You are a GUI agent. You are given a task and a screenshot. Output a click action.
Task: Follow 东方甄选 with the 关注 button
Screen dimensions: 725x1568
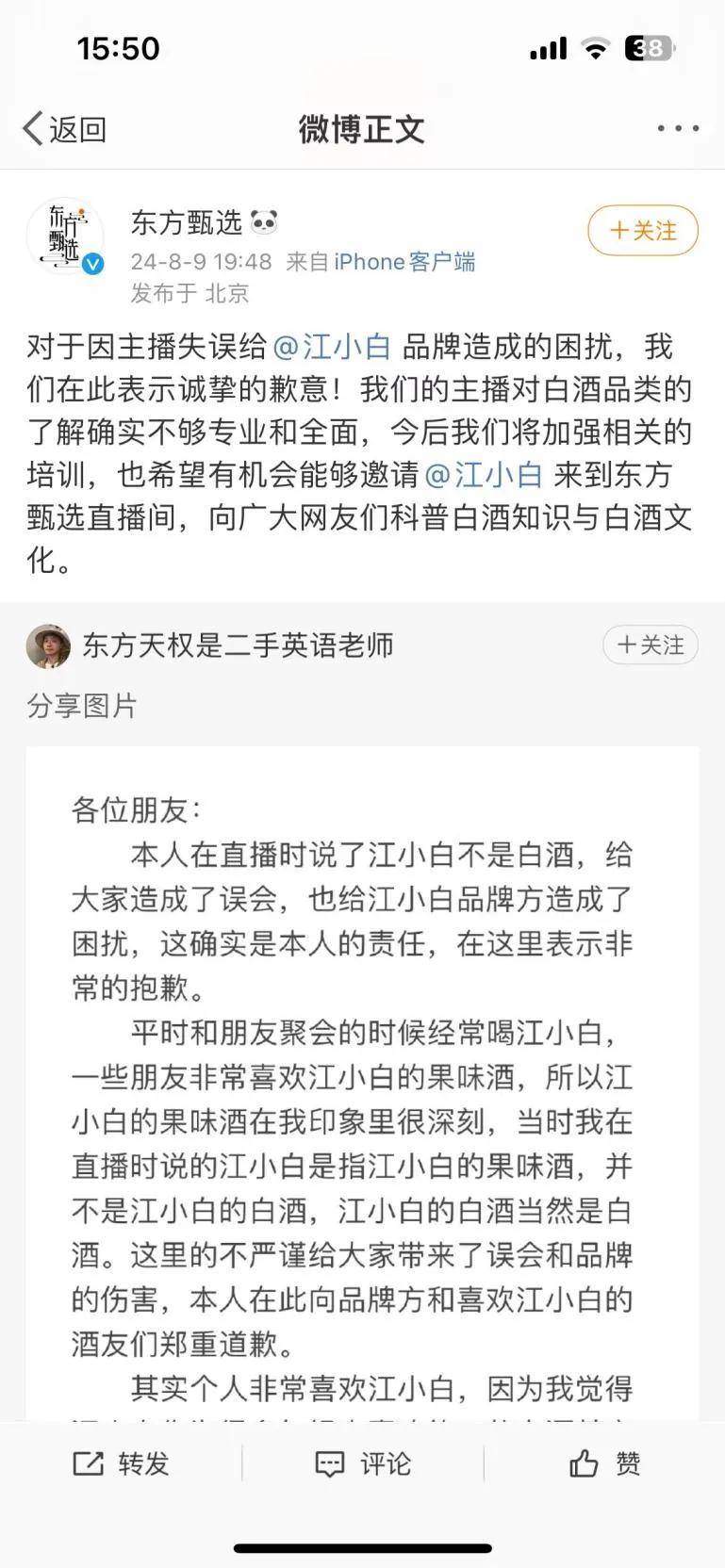pyautogui.click(x=643, y=231)
